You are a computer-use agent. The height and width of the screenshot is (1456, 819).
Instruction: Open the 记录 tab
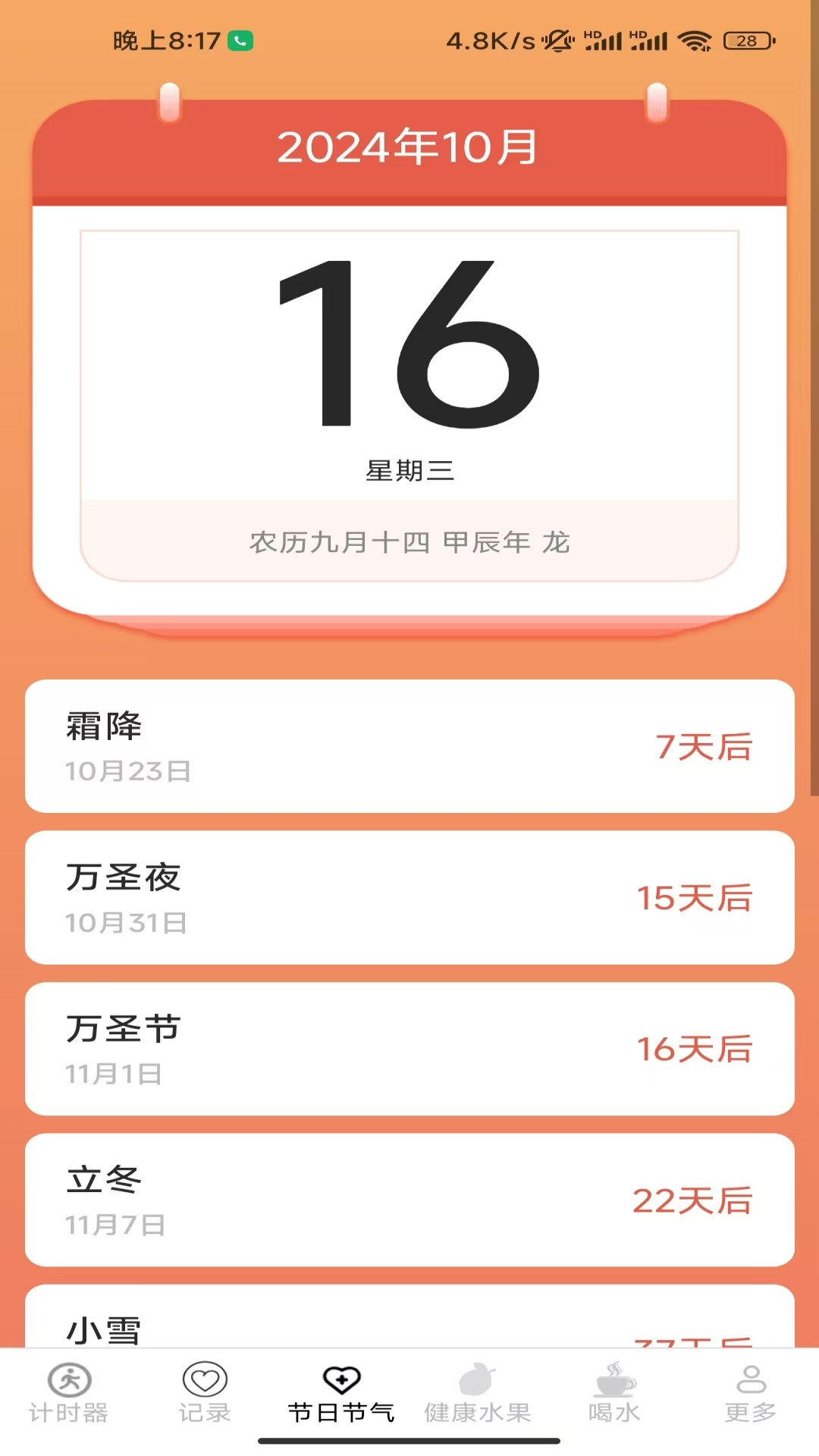(x=205, y=1392)
